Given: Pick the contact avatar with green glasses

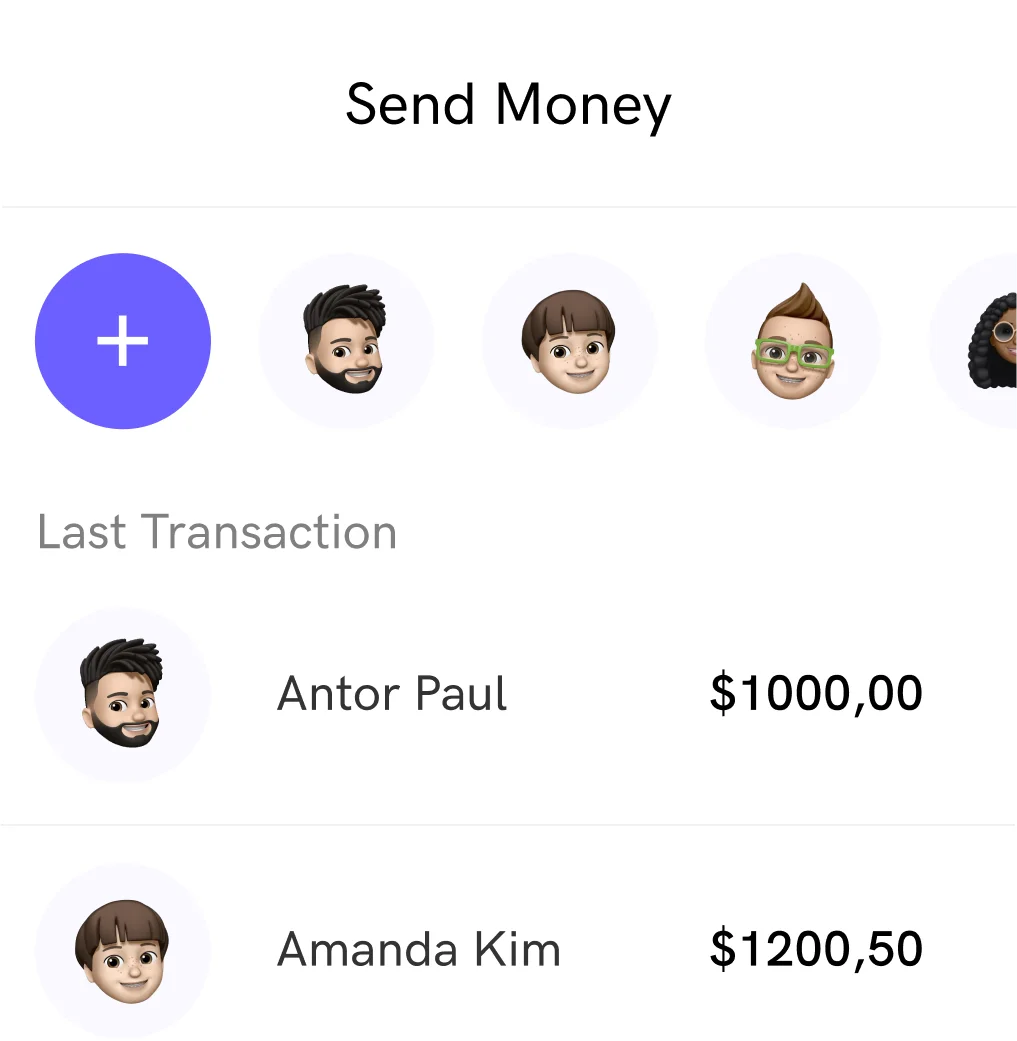Looking at the screenshot, I should pos(792,341).
